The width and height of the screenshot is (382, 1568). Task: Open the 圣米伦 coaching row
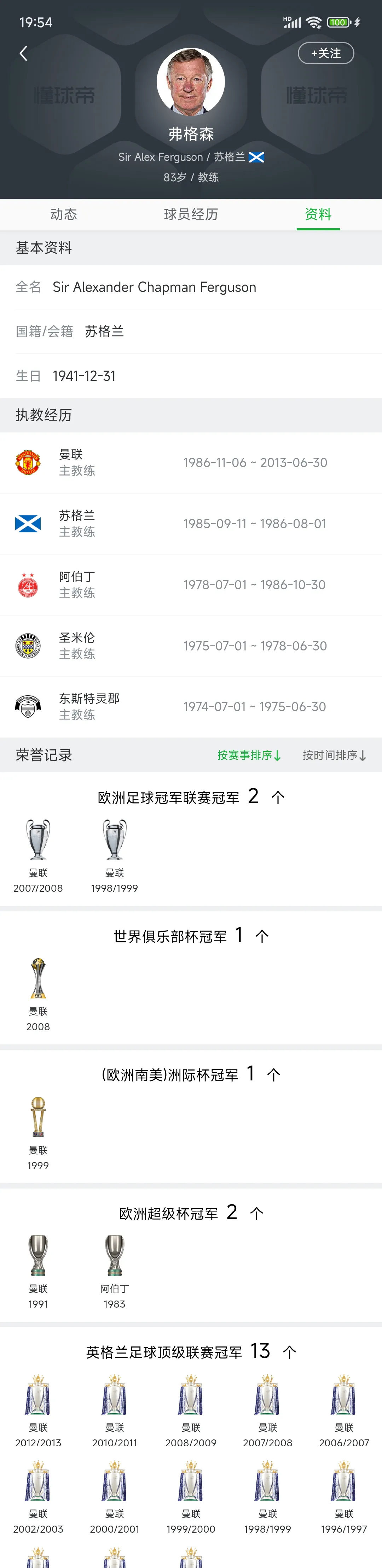click(x=191, y=646)
